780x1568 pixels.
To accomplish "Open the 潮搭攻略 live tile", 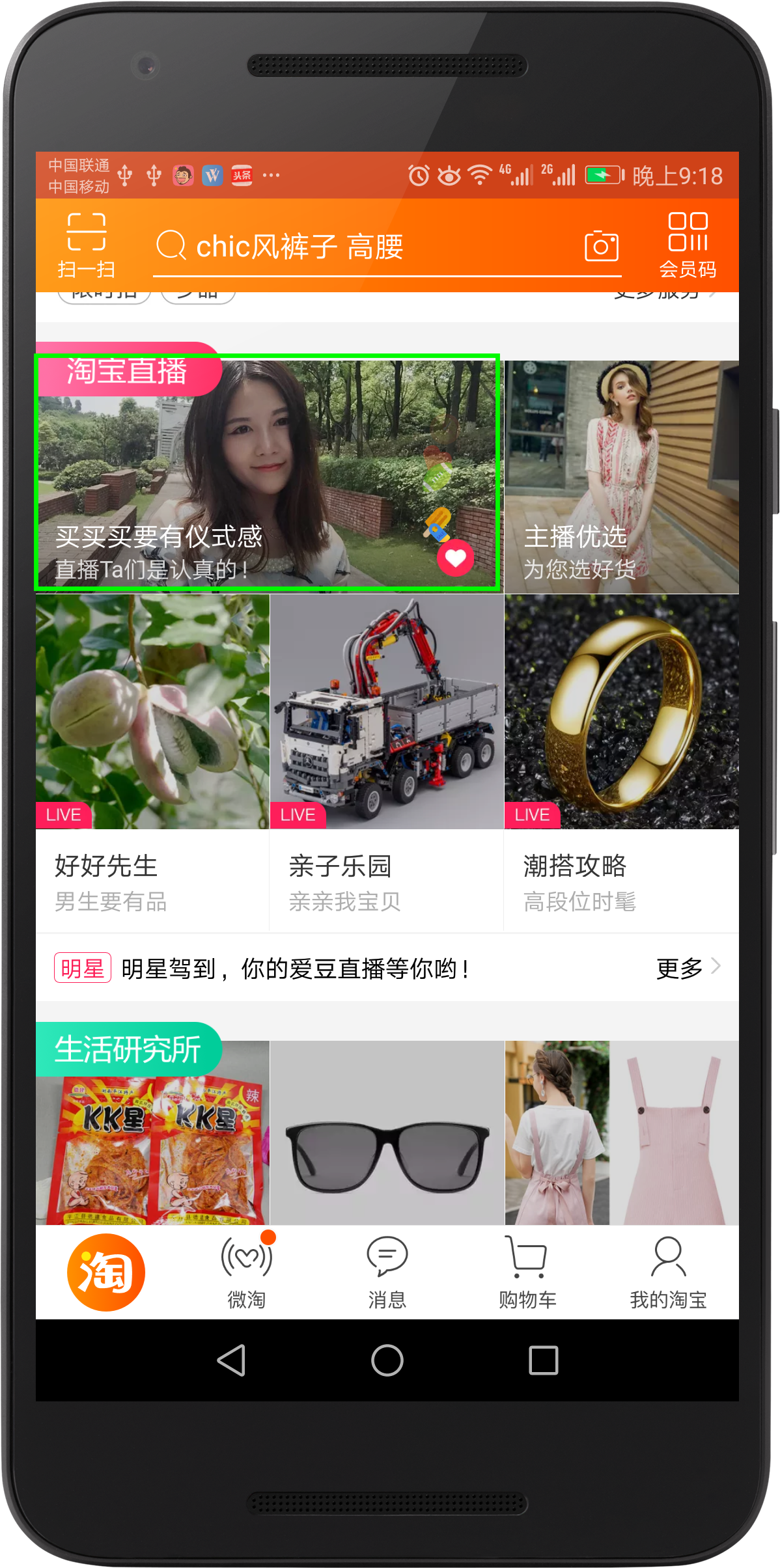I will coord(621,763).
